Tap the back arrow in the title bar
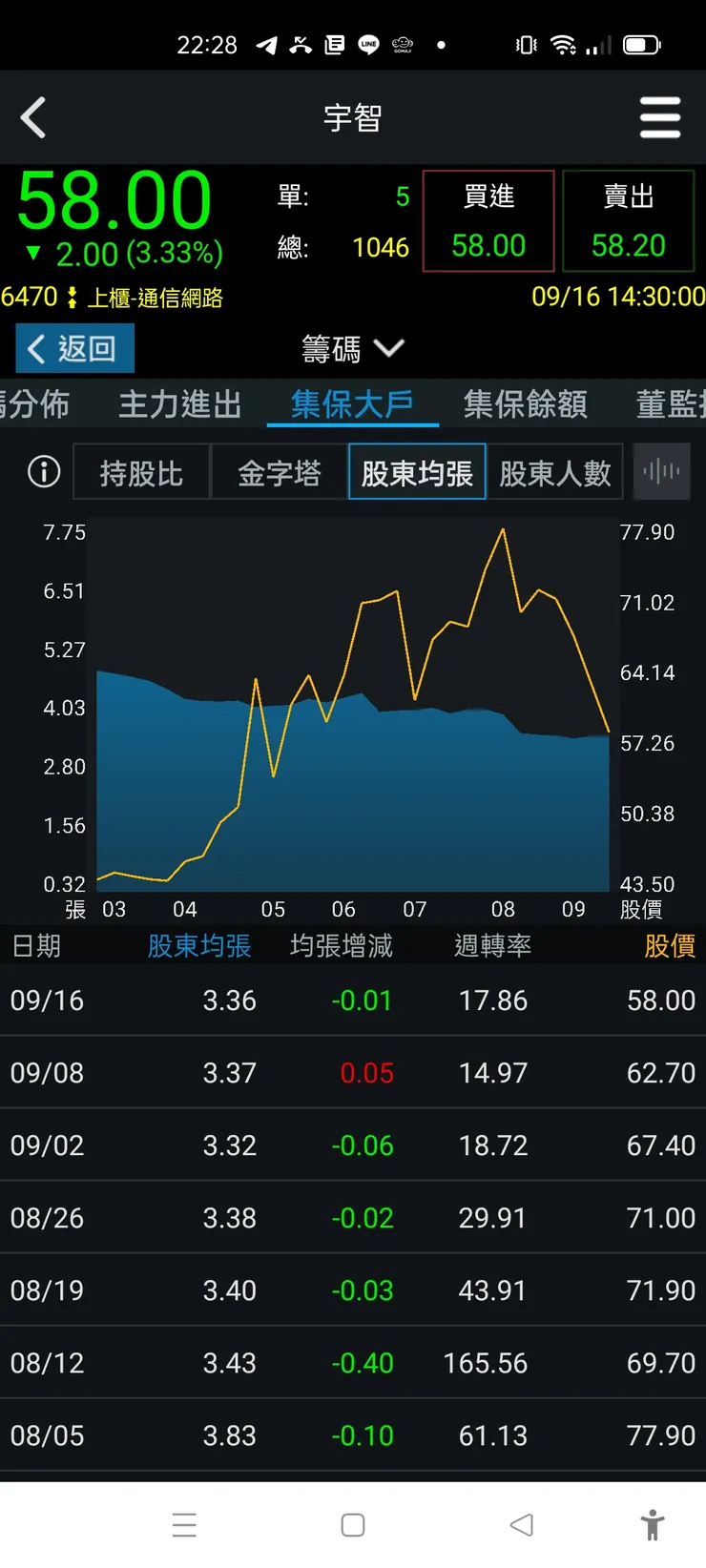This screenshot has width=706, height=1568. point(34,117)
